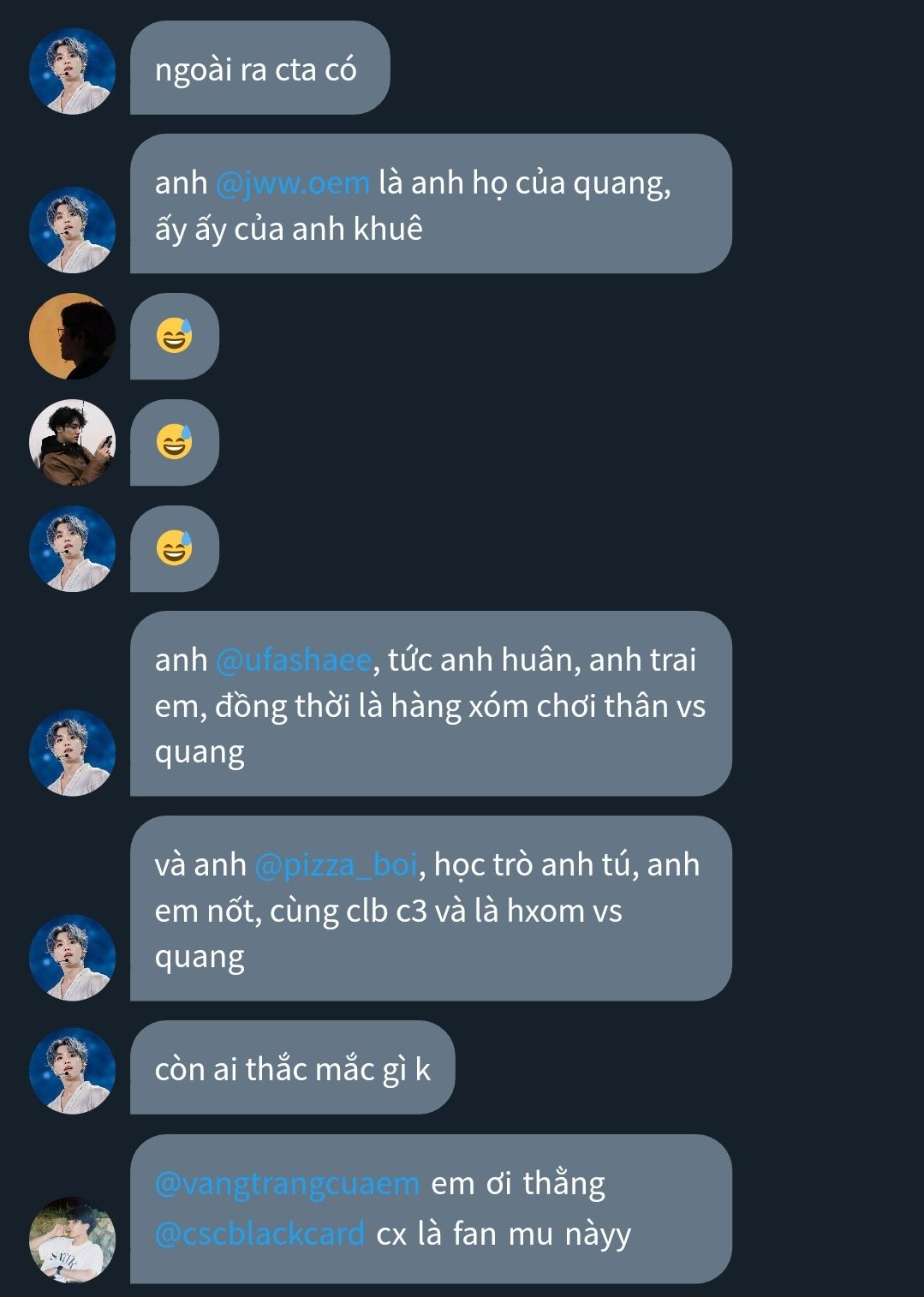Image resolution: width=924 pixels, height=1297 pixels.
Task: Visit the @pizza_boi mentioned profile
Action: tap(336, 865)
